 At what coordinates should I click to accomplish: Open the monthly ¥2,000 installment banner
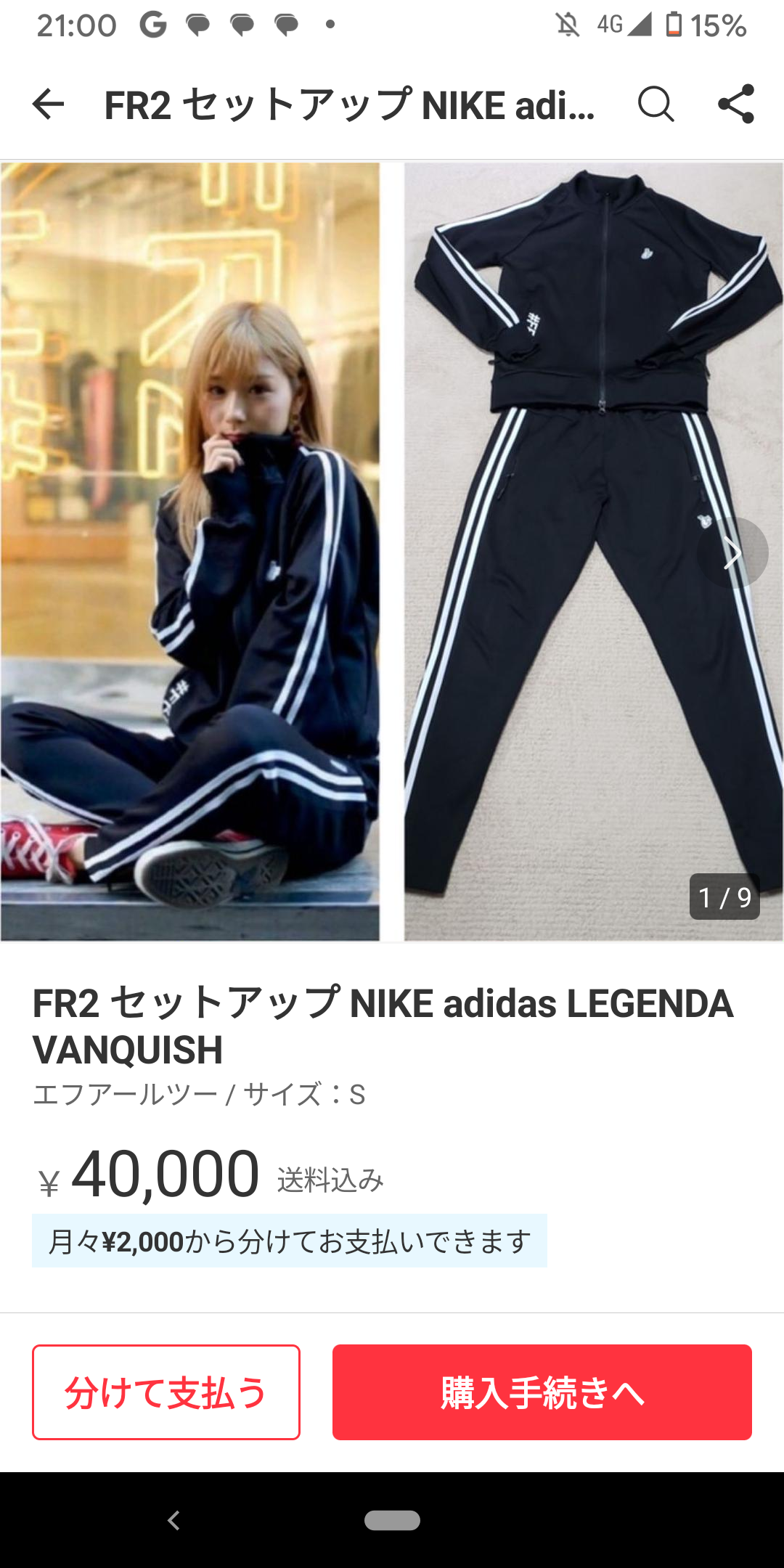(x=289, y=1241)
